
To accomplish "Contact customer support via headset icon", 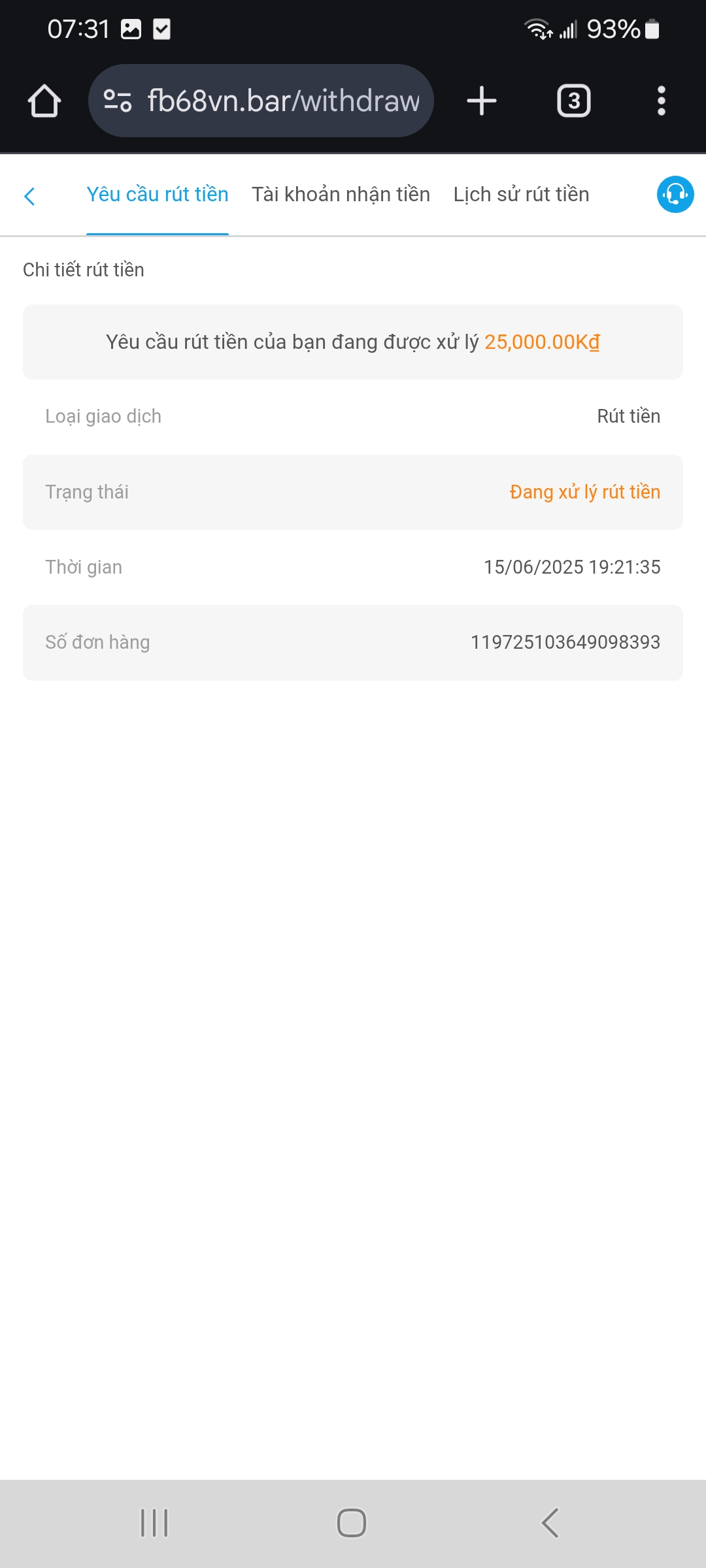I will click(675, 195).
